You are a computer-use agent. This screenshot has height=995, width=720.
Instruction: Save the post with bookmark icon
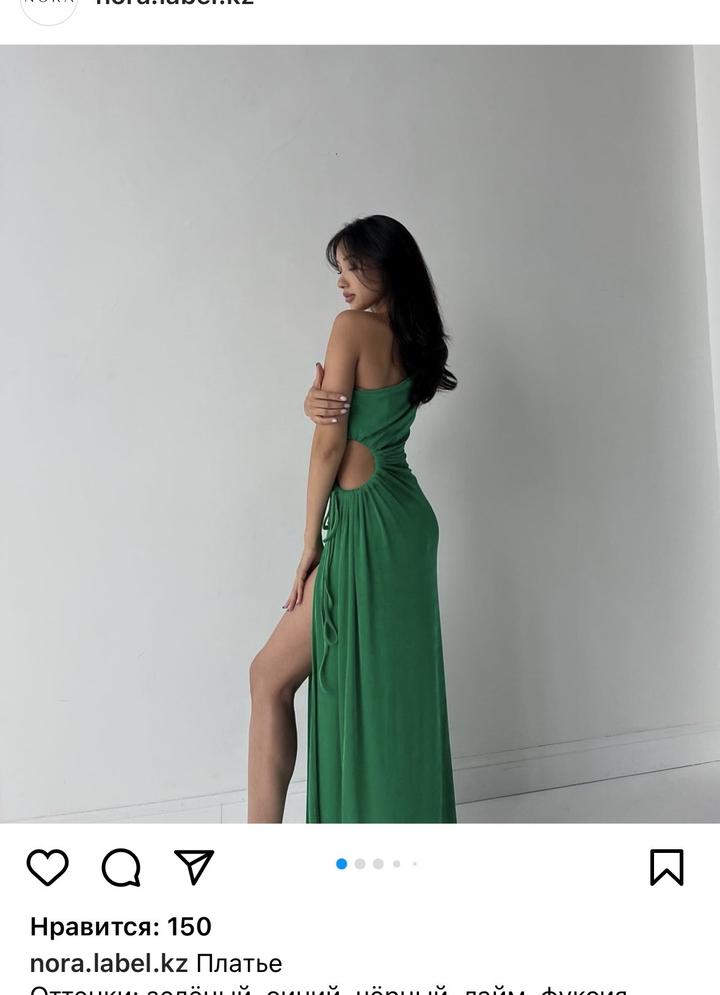(667, 866)
